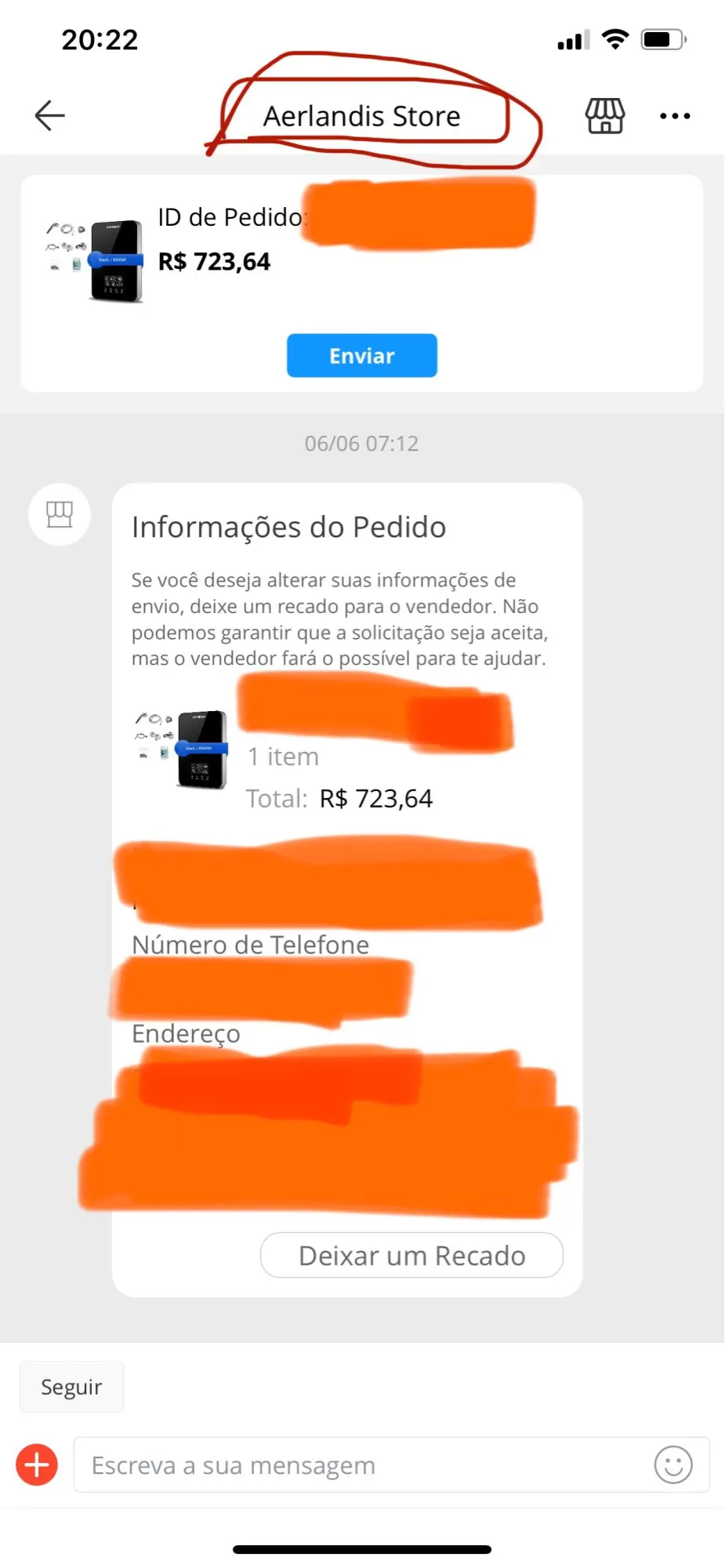Screen dimensions: 725x1568
Task: Go back using the arrow icon
Action: [49, 116]
